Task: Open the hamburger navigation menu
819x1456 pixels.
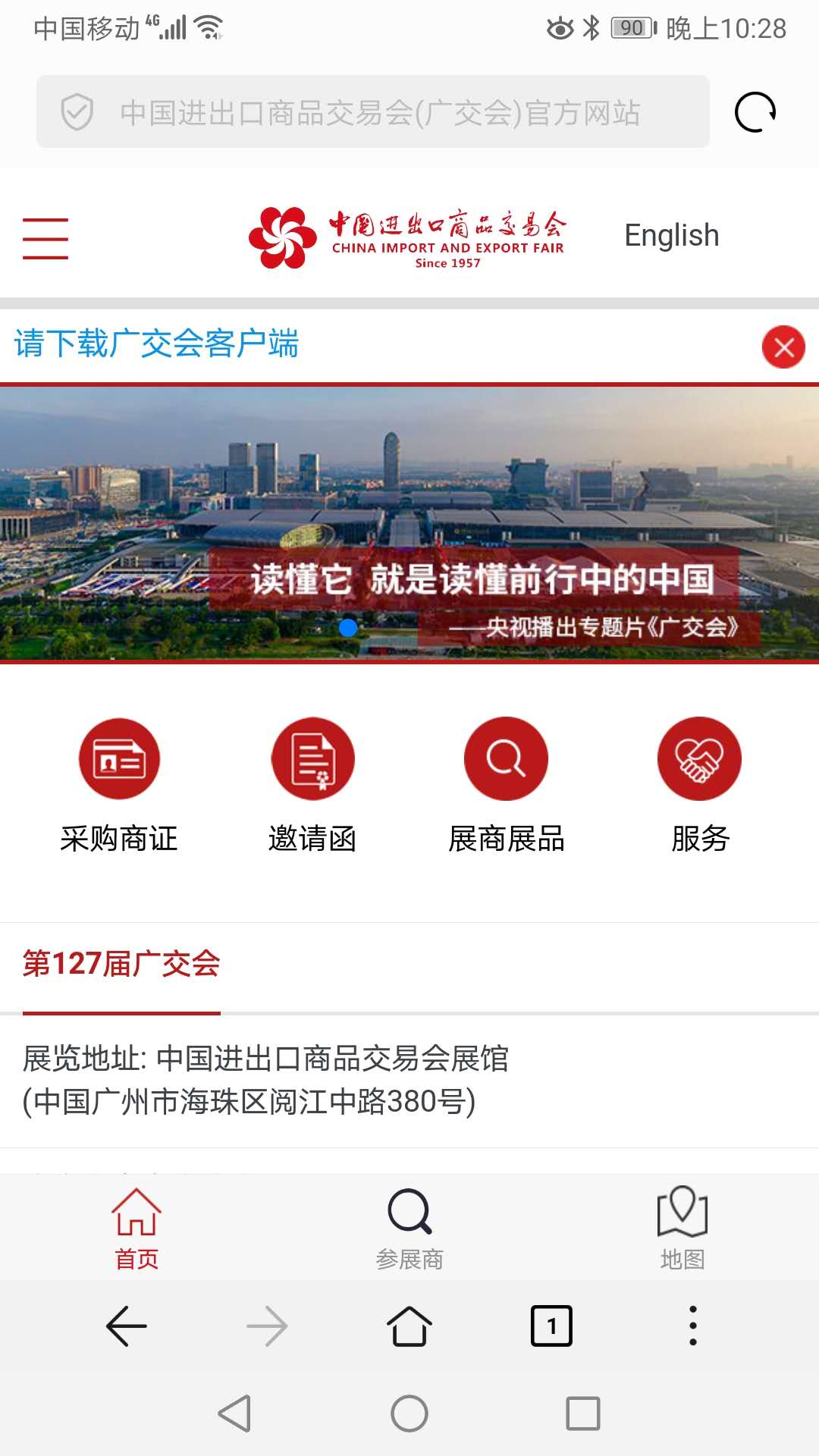Action: pos(45,235)
